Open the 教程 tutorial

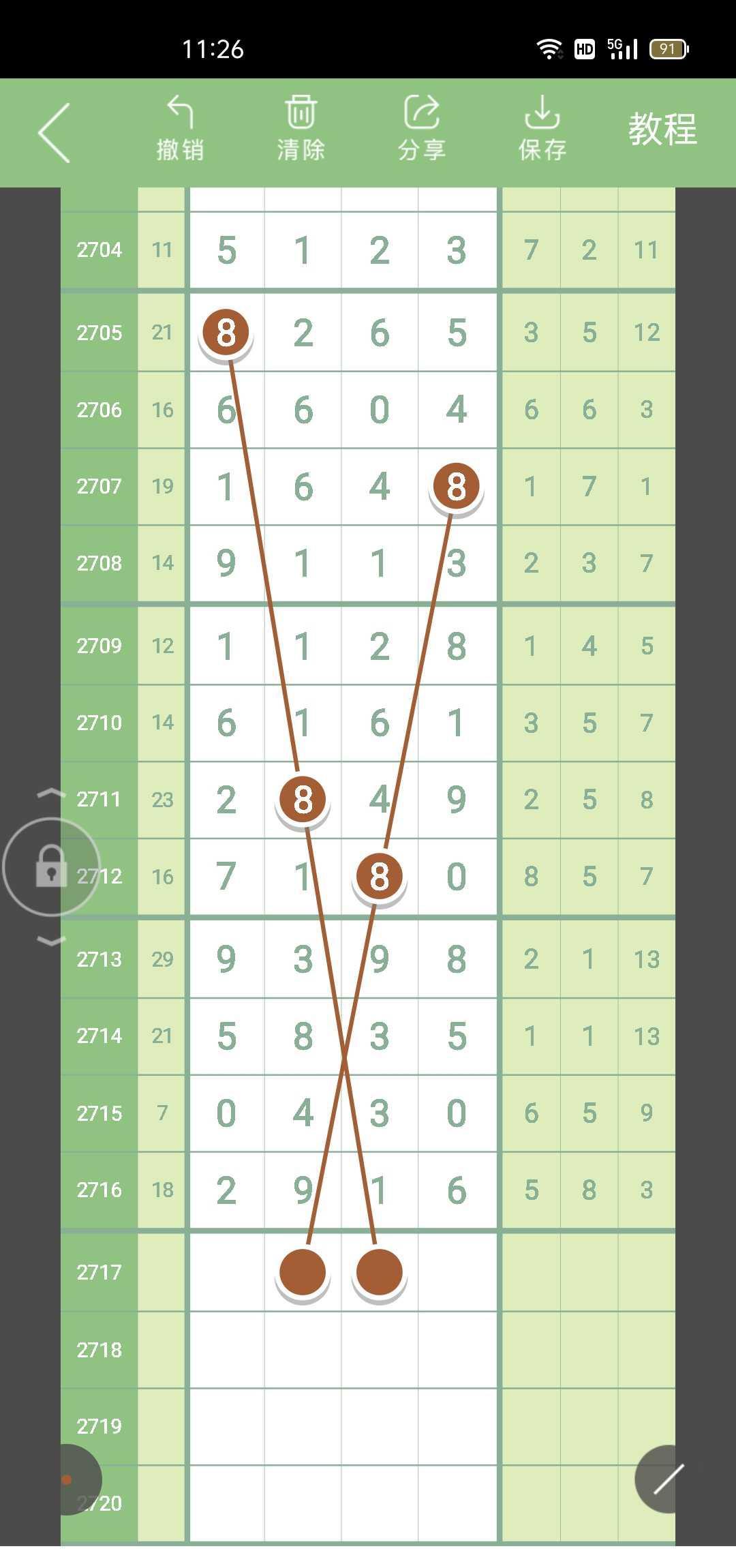pyautogui.click(x=662, y=129)
